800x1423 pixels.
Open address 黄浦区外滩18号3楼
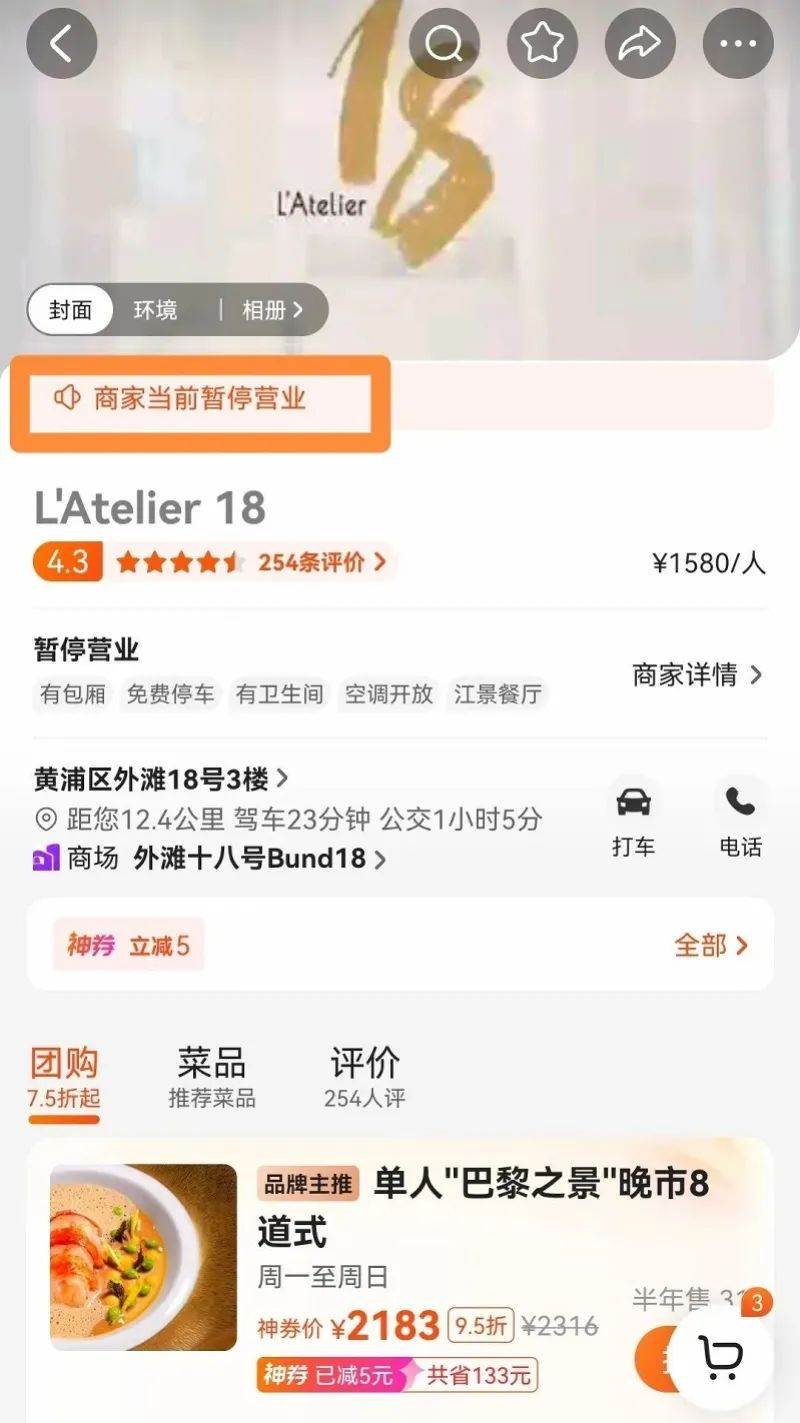click(161, 778)
